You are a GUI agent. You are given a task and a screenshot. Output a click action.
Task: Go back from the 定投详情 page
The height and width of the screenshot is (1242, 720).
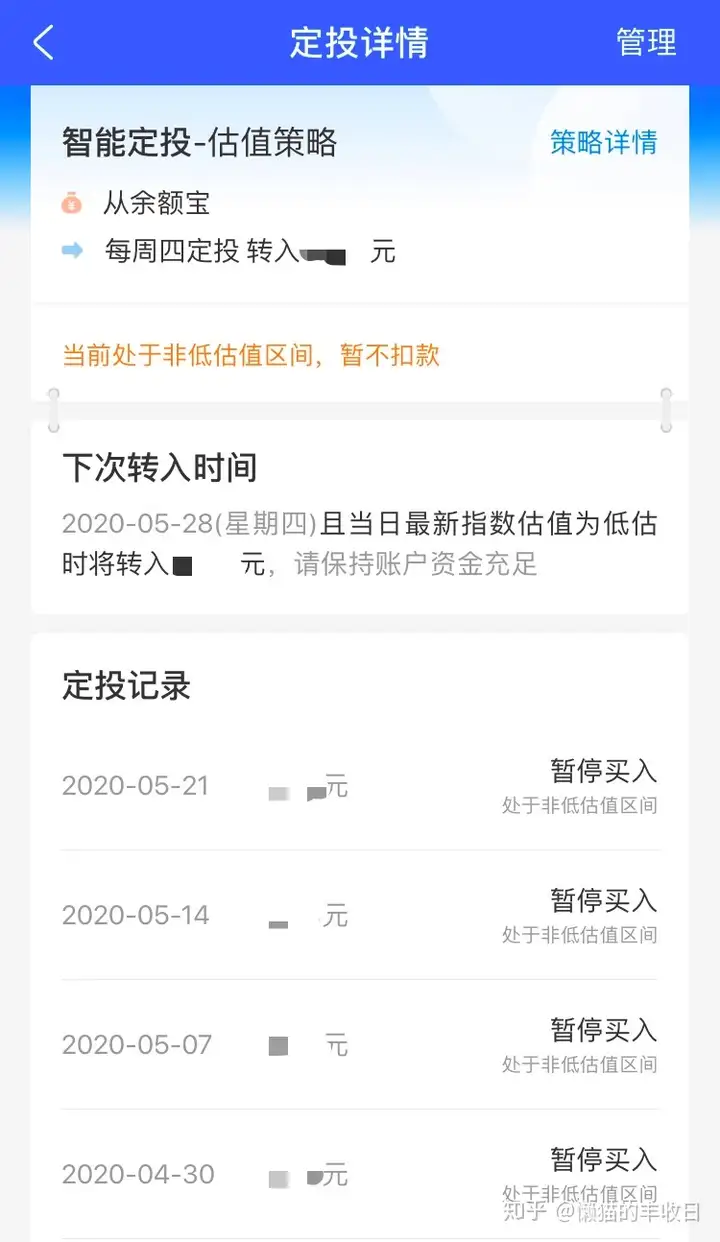click(43, 43)
